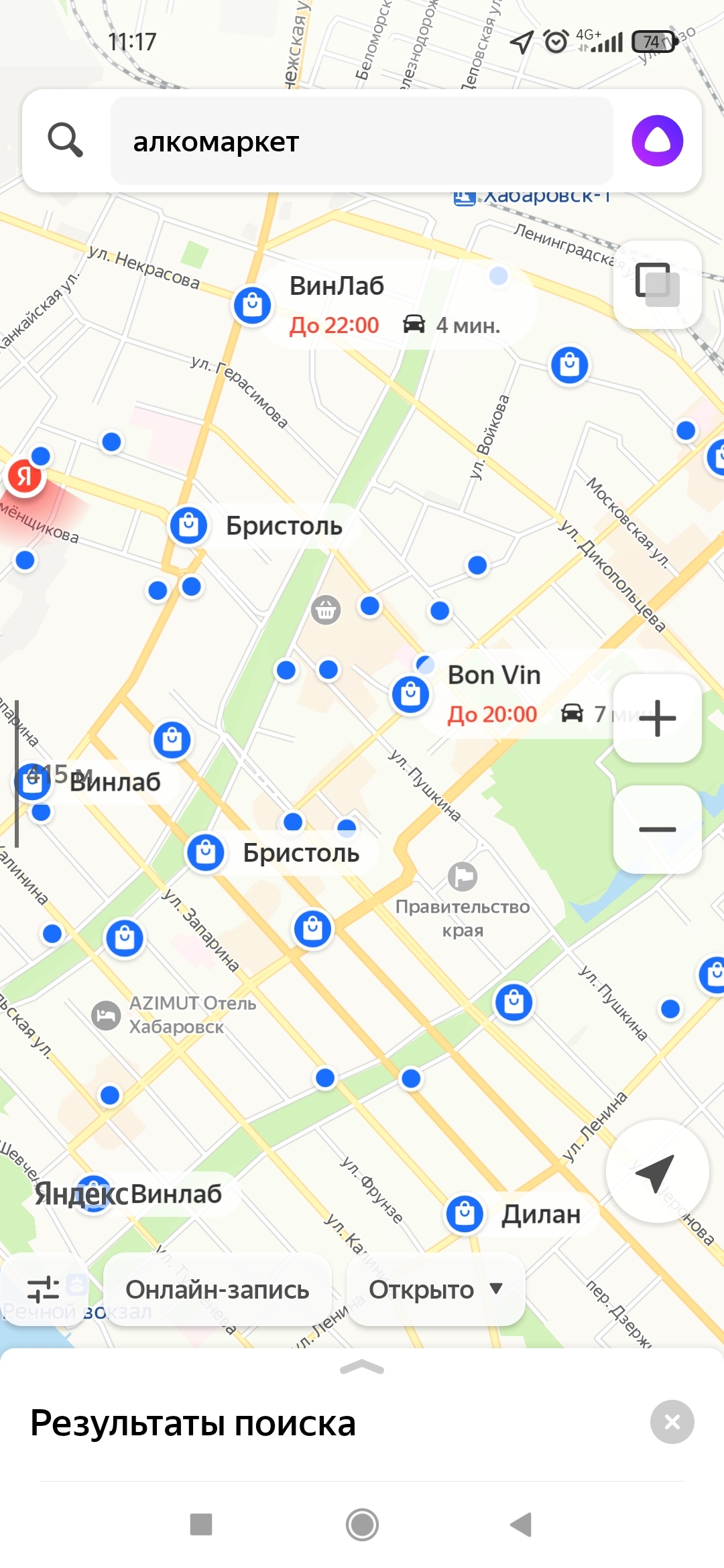Open the Alice voice assistant
724x1568 pixels.
point(657,141)
